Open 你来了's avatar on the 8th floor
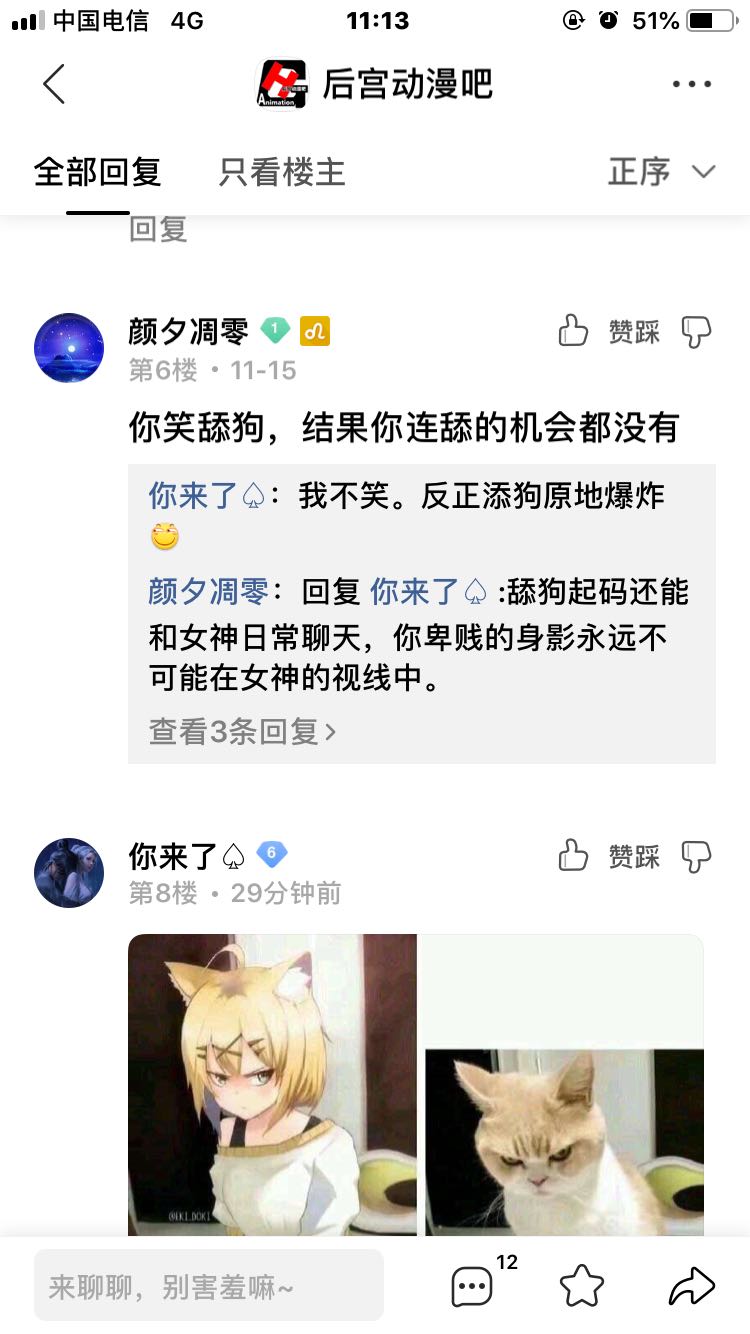The image size is (750, 1334). (69, 873)
